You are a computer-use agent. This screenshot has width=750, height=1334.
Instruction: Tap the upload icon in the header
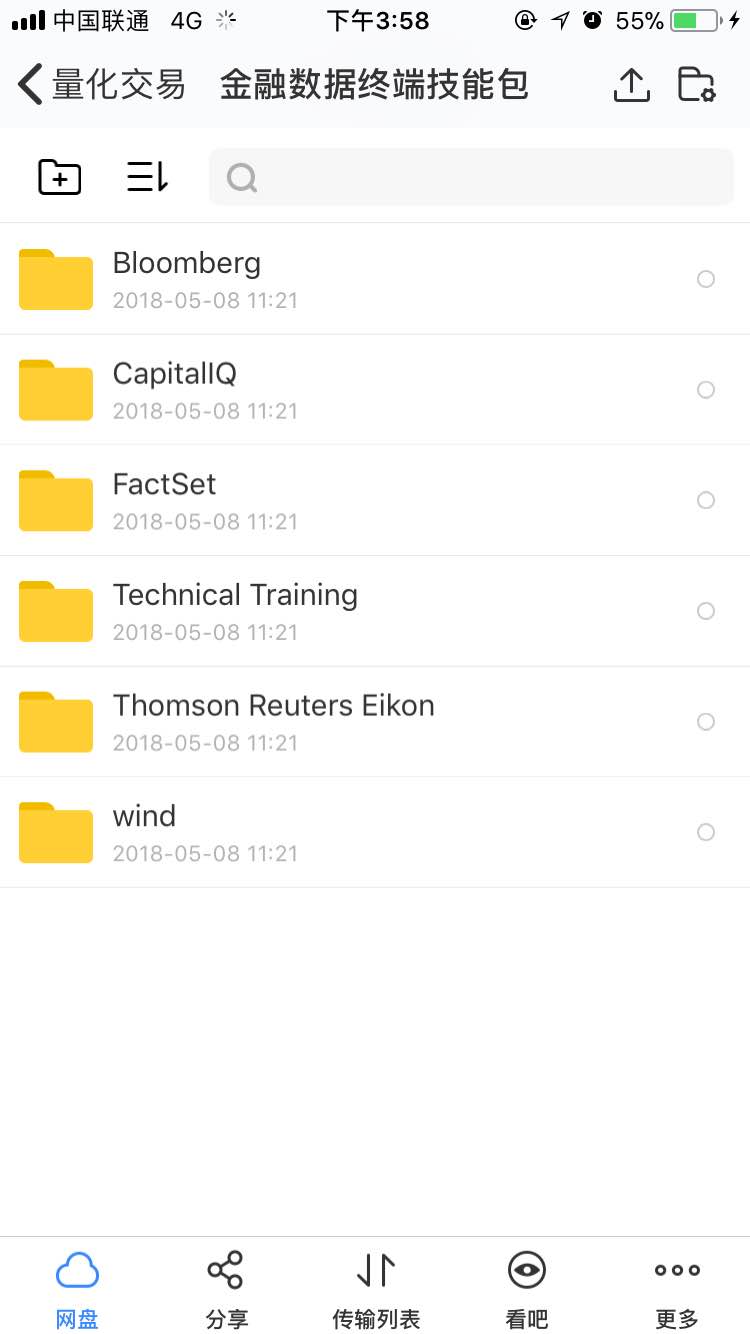631,85
